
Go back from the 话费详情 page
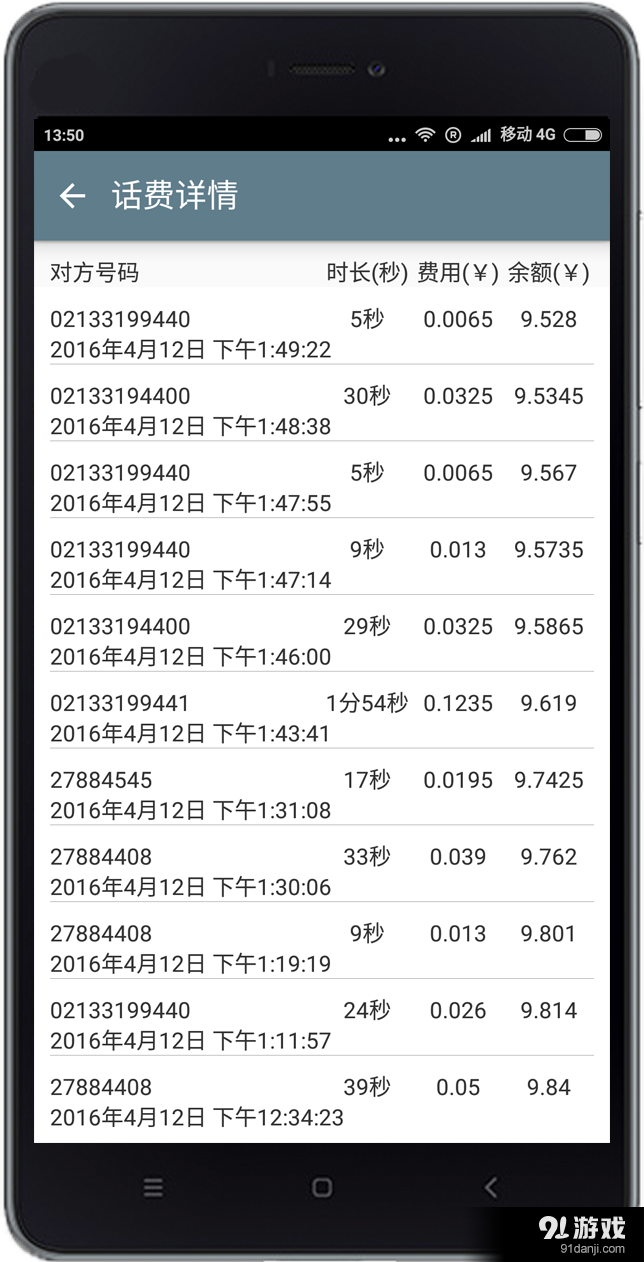pos(72,196)
